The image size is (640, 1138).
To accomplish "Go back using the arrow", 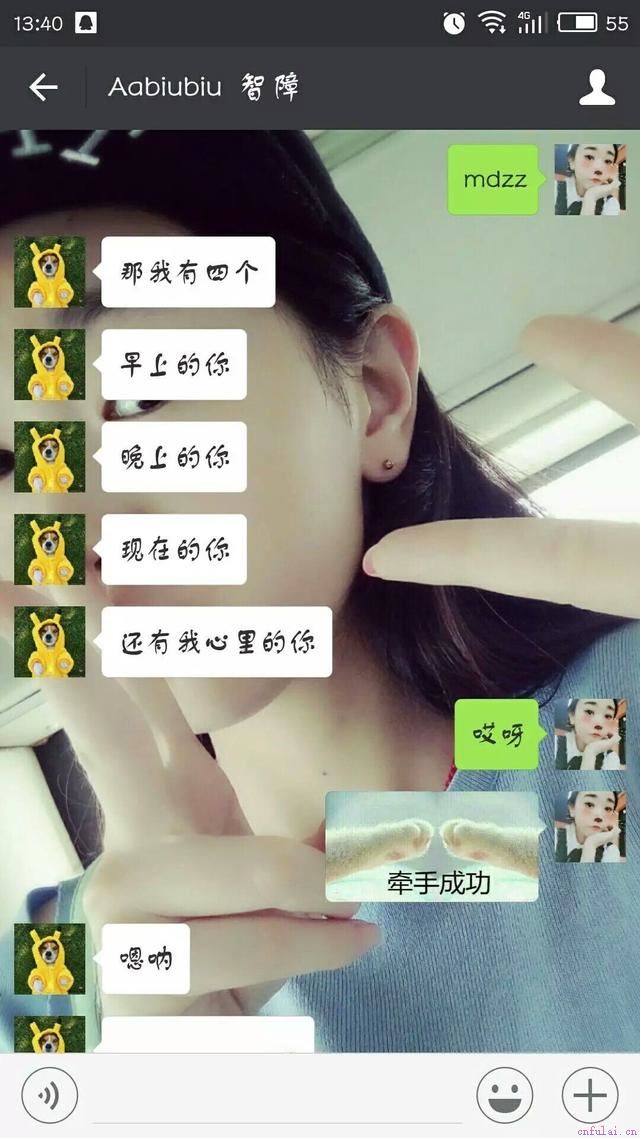I will click(x=44, y=88).
